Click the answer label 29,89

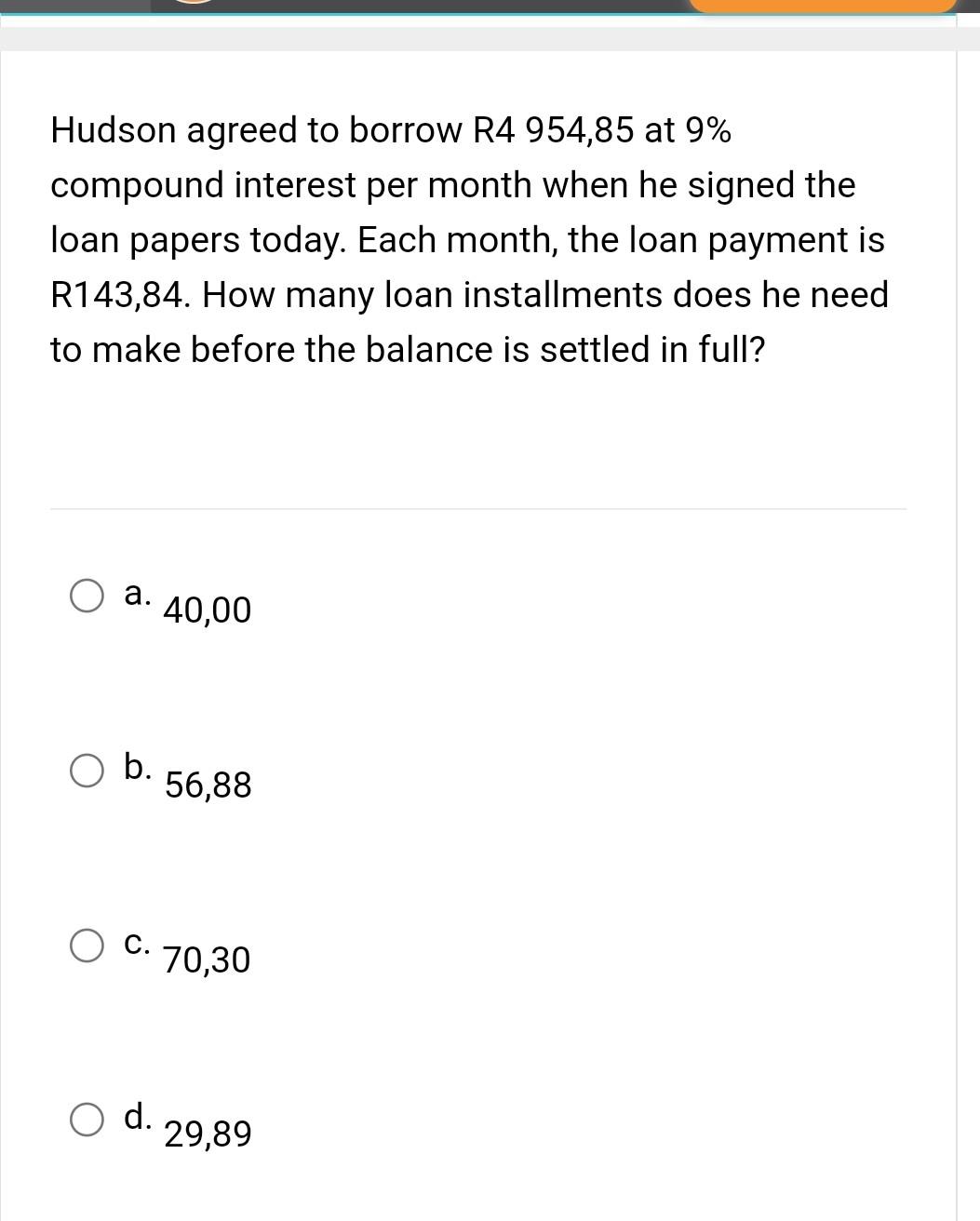coord(207,1135)
